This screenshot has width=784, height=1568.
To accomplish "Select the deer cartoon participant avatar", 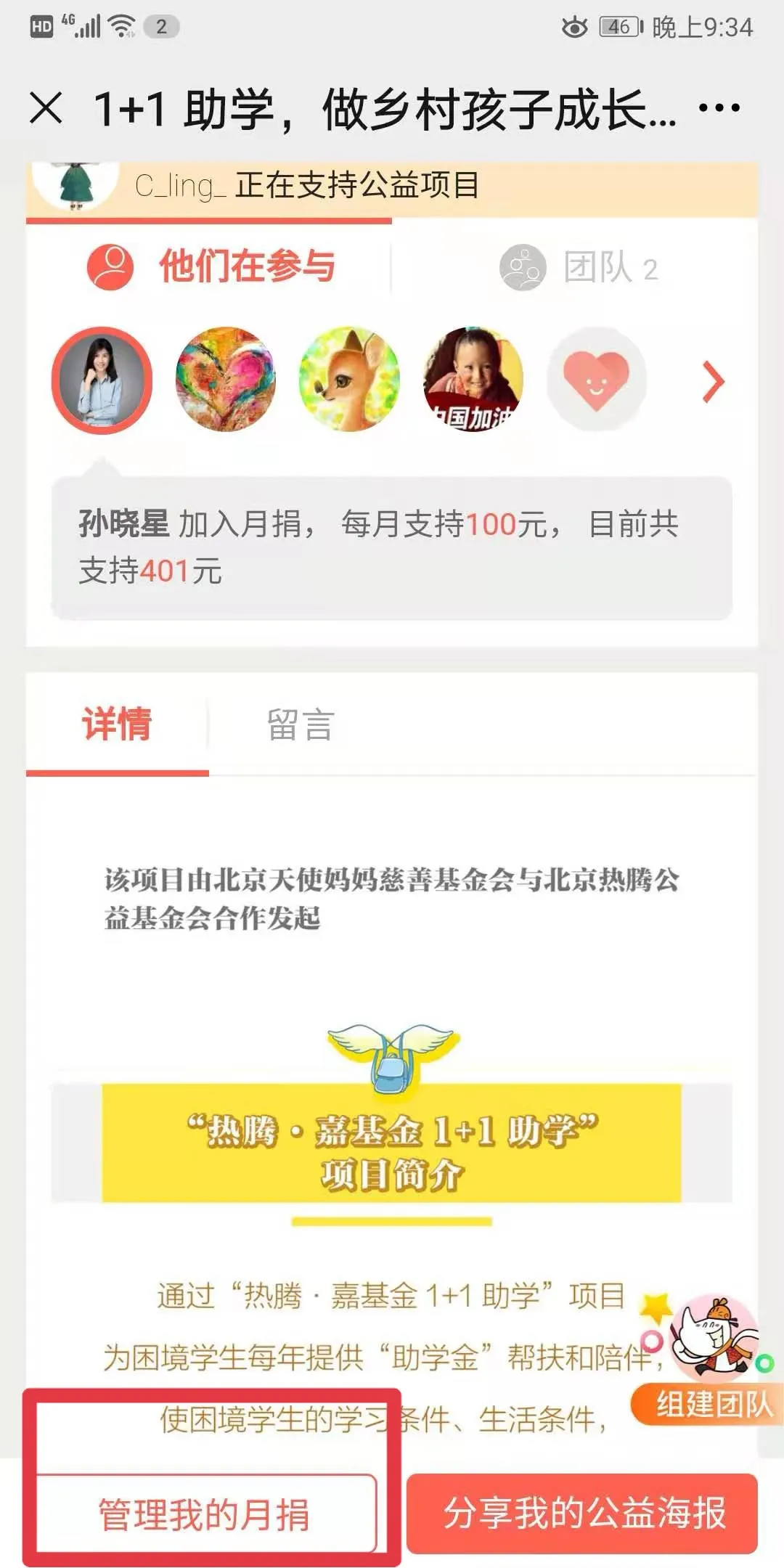I will coord(349,380).
